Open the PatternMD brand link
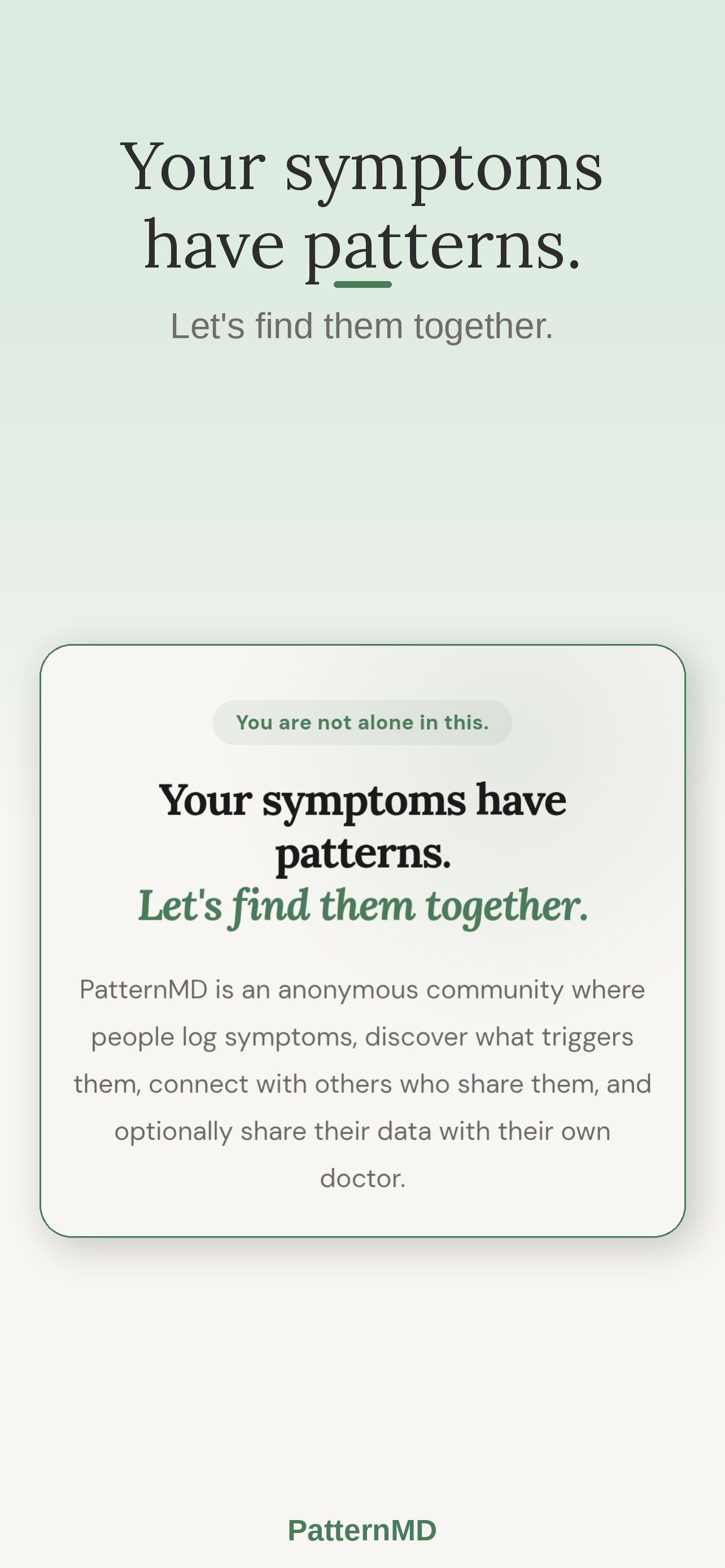725x1568 pixels. pos(362,1531)
